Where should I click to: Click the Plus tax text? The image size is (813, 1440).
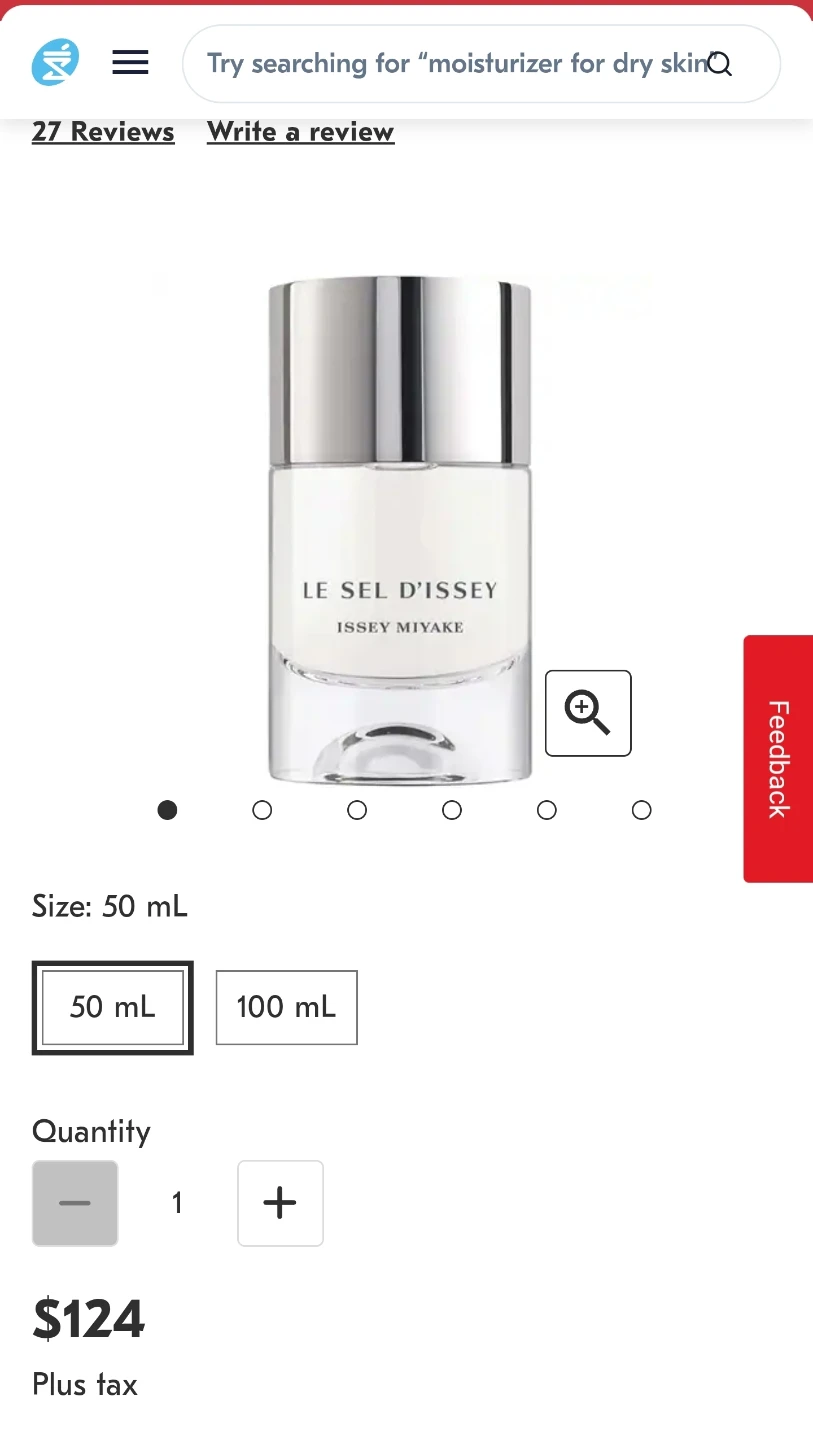[85, 1384]
